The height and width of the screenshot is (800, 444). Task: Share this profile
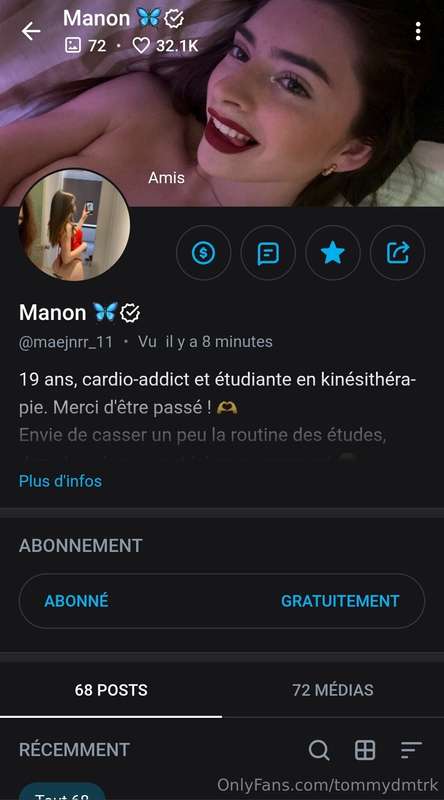click(x=398, y=253)
